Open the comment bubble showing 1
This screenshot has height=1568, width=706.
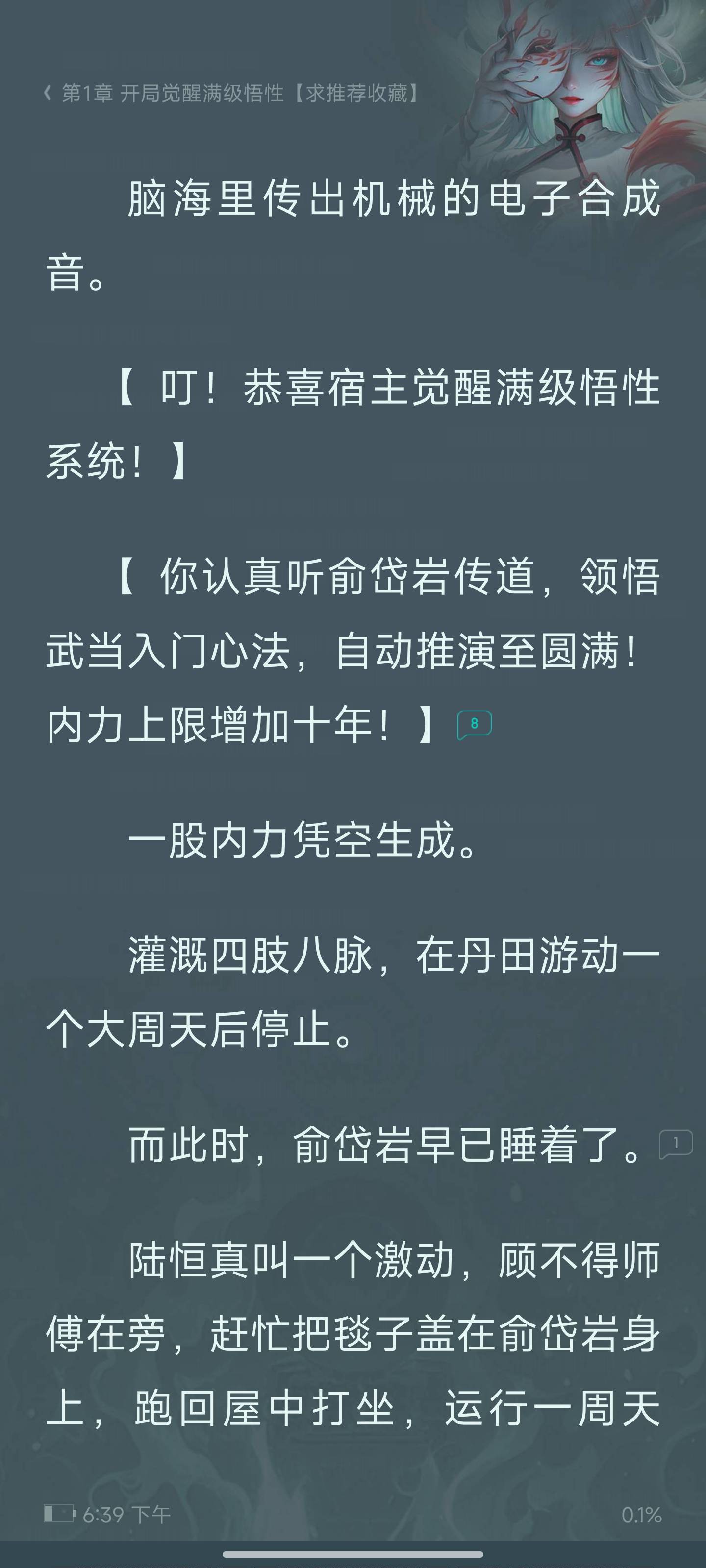click(x=676, y=1144)
